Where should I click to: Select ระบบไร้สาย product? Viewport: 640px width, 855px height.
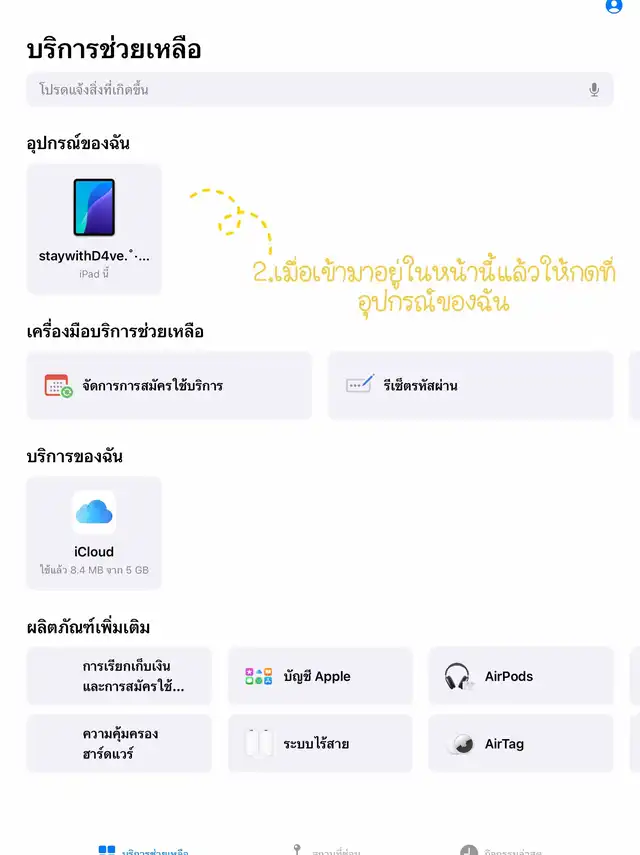[x=320, y=743]
